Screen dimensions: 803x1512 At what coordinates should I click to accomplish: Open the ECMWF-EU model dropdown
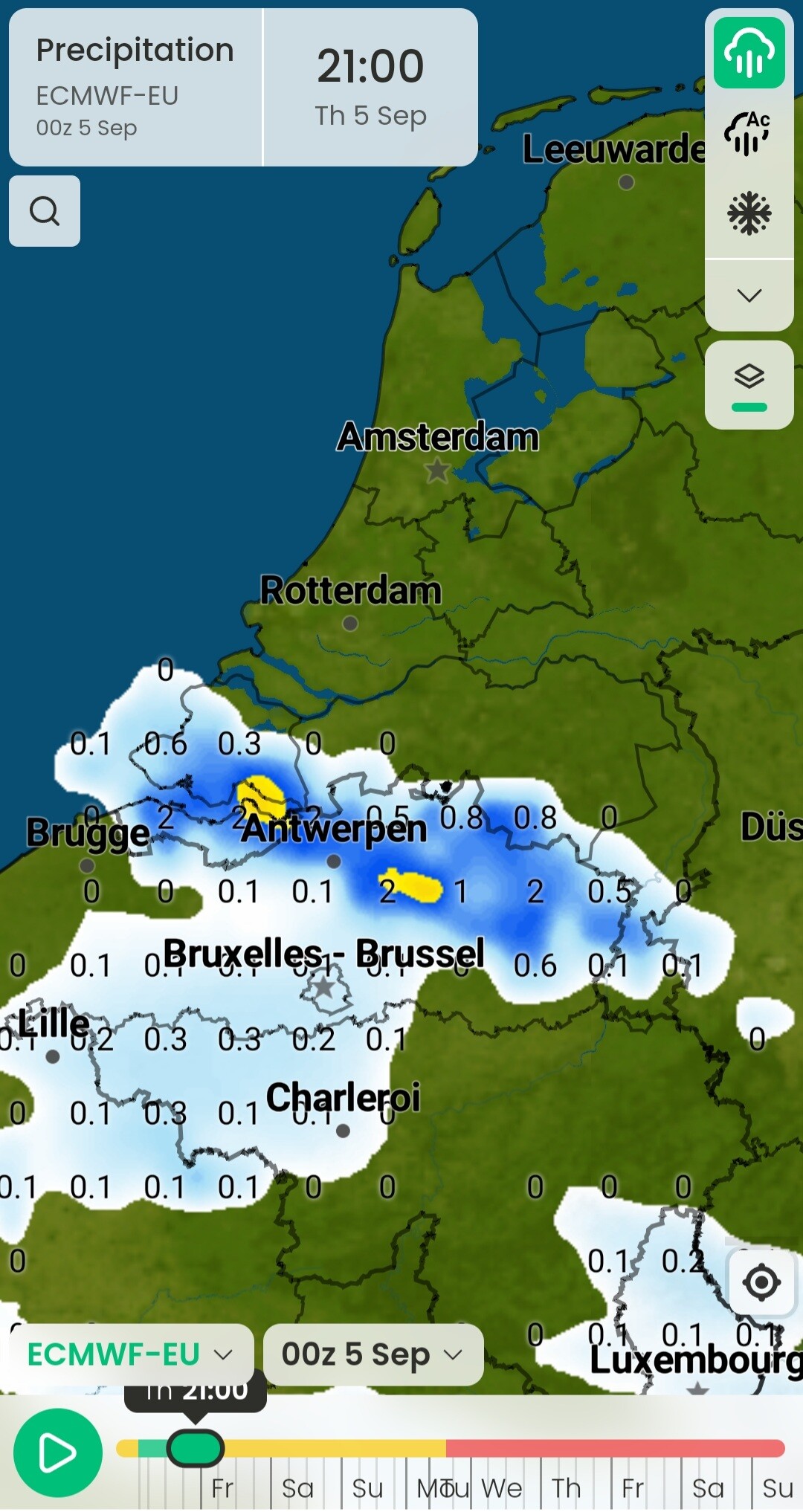(x=131, y=1354)
